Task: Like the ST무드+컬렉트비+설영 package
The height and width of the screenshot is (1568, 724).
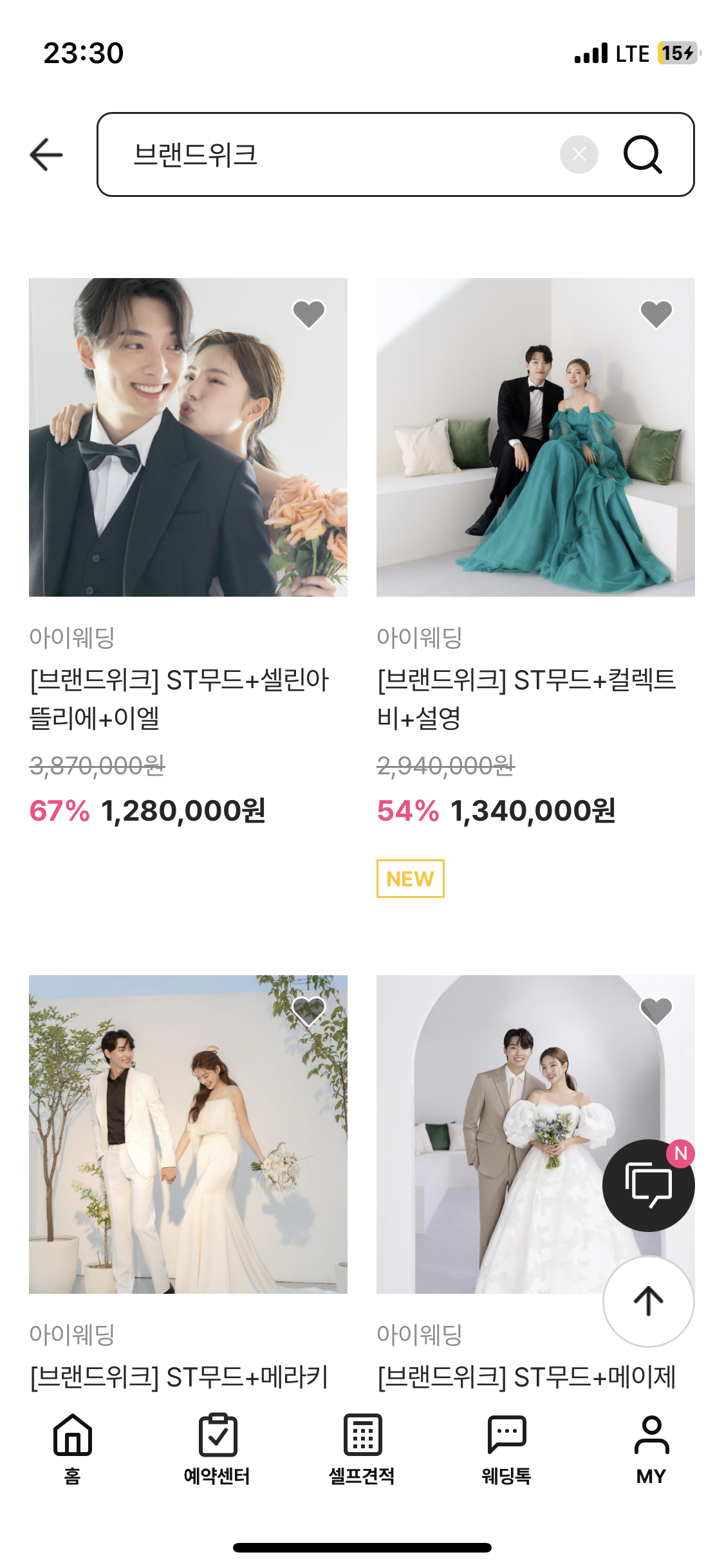Action: [656, 314]
